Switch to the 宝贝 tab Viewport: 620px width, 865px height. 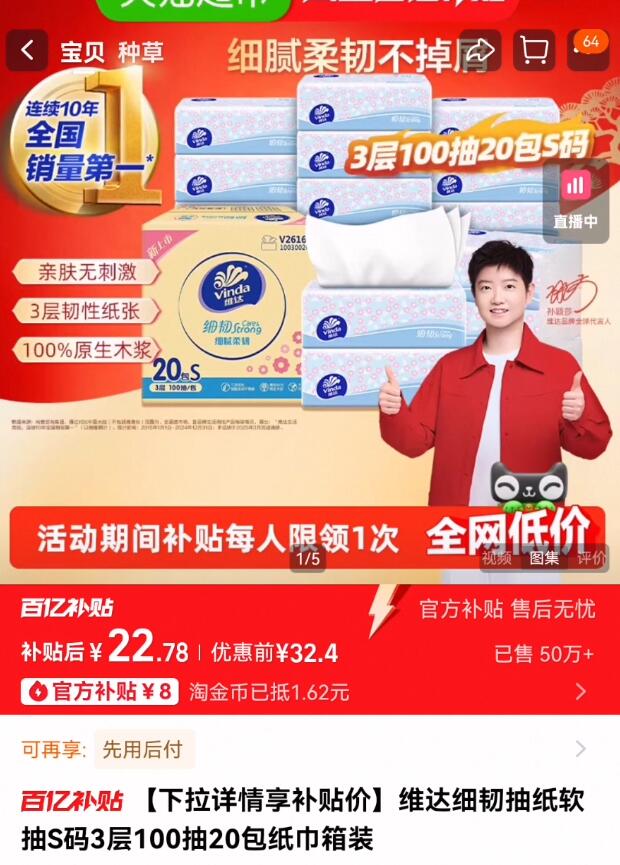(82, 52)
